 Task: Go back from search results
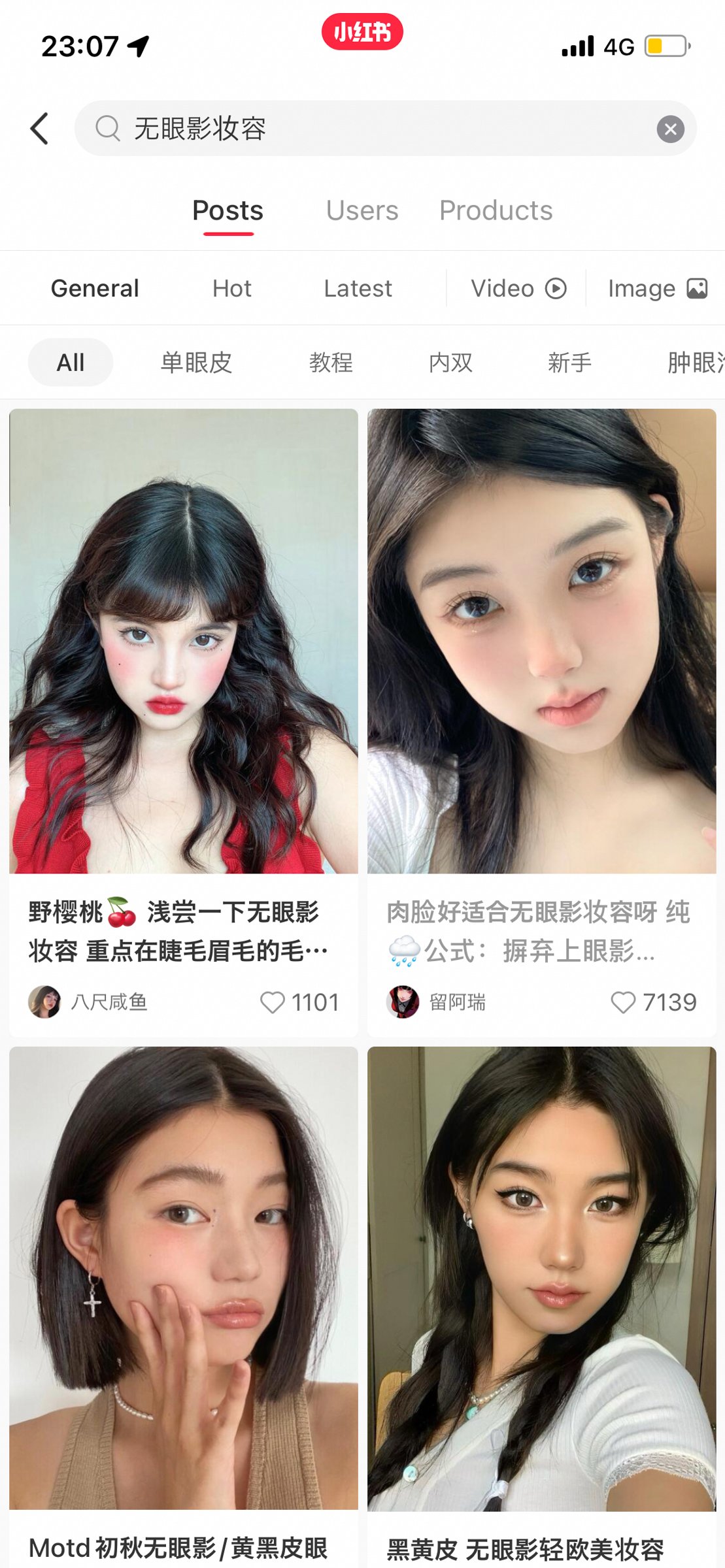(40, 128)
